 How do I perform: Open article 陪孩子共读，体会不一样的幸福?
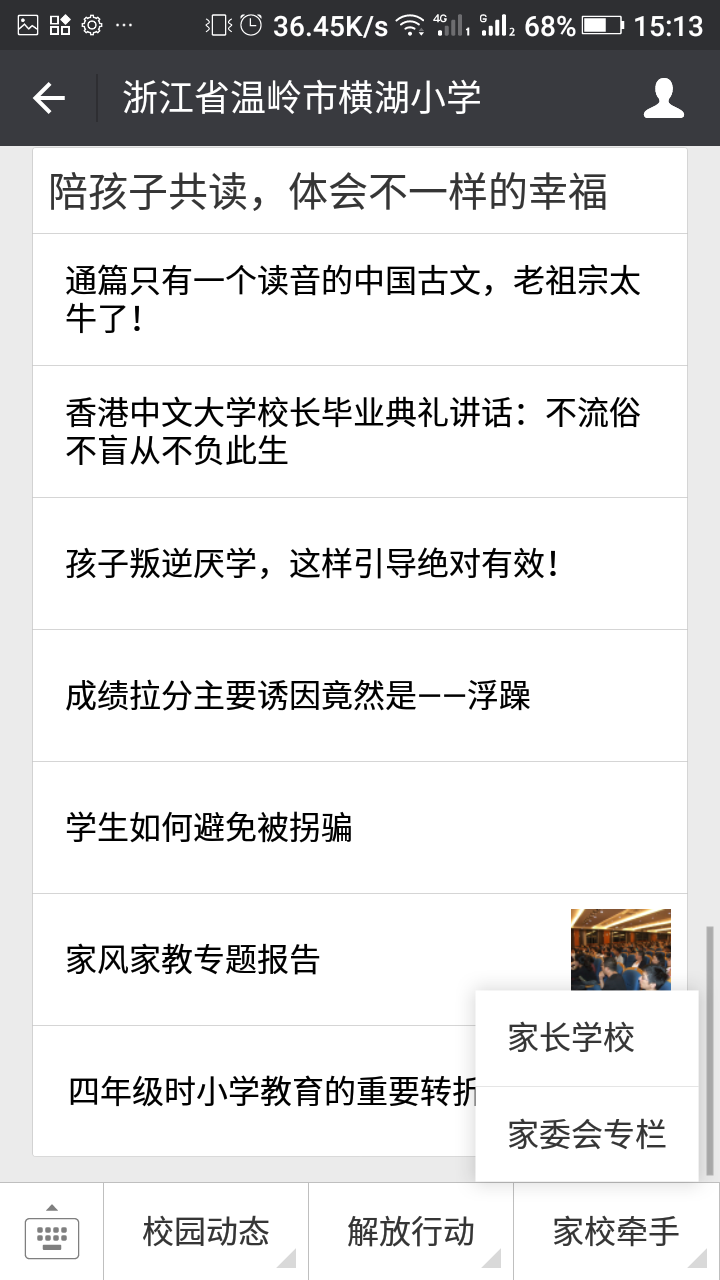[x=328, y=192]
